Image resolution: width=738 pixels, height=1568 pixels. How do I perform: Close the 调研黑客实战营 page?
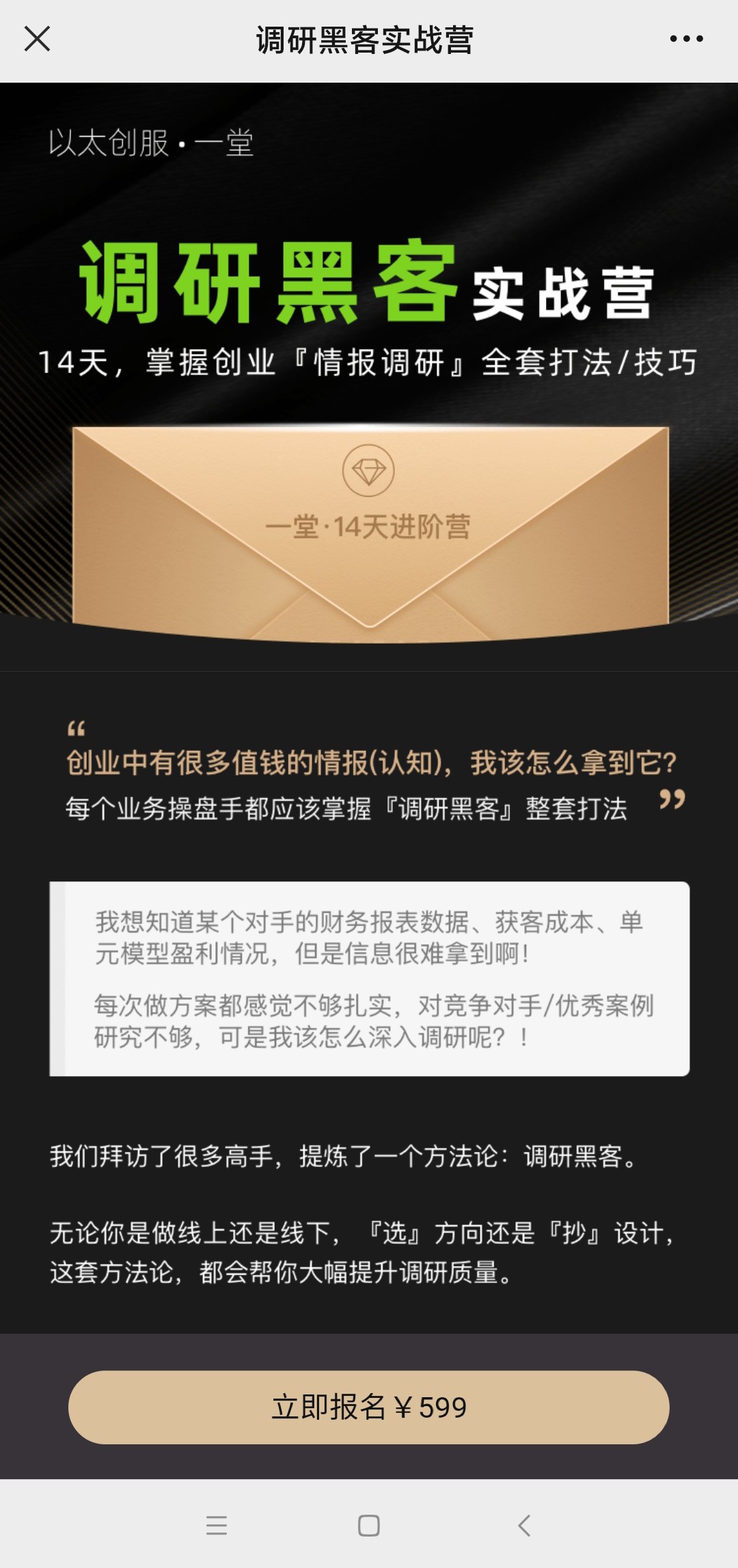[37, 39]
